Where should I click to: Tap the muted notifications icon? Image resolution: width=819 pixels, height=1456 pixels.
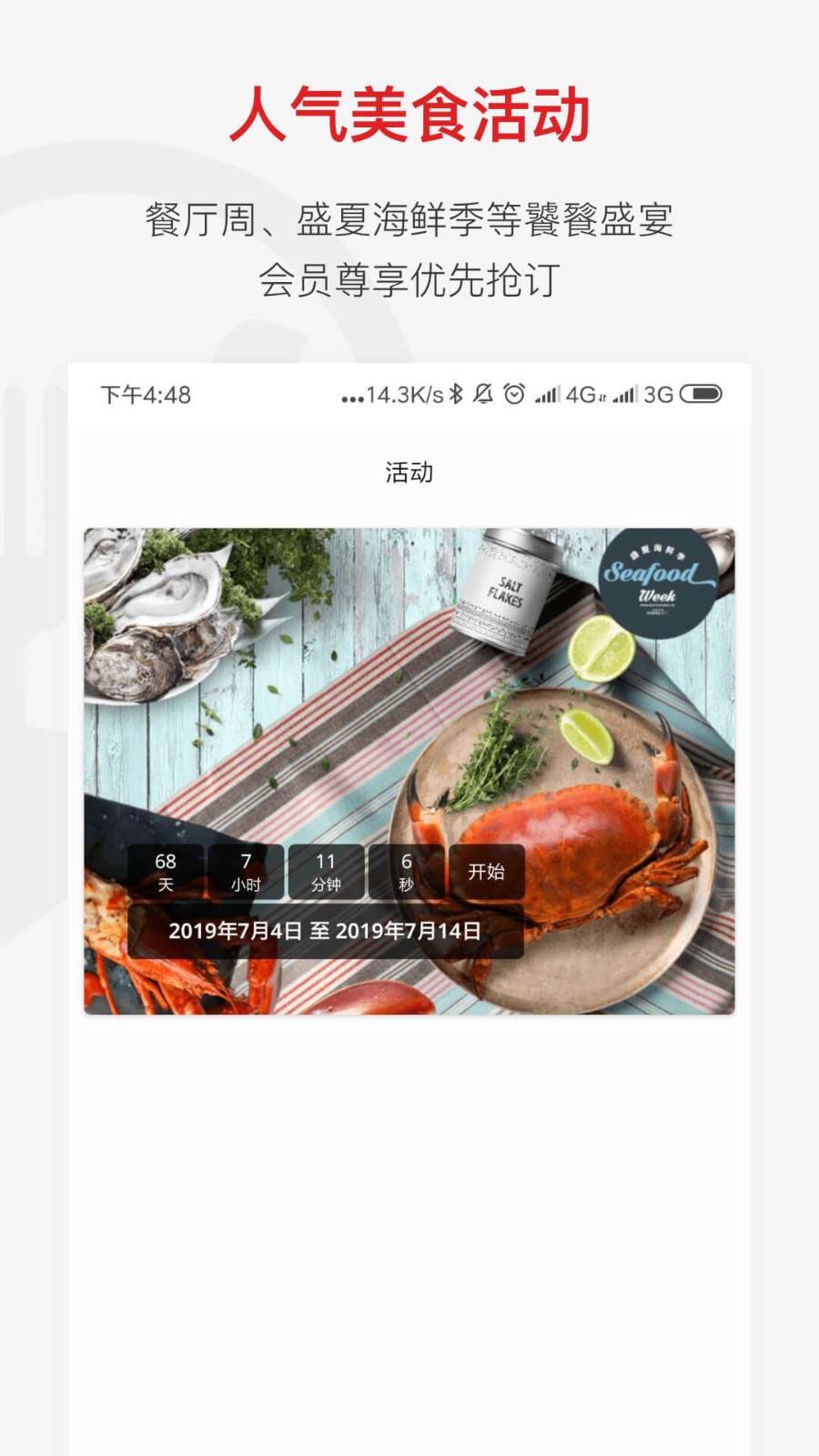483,394
